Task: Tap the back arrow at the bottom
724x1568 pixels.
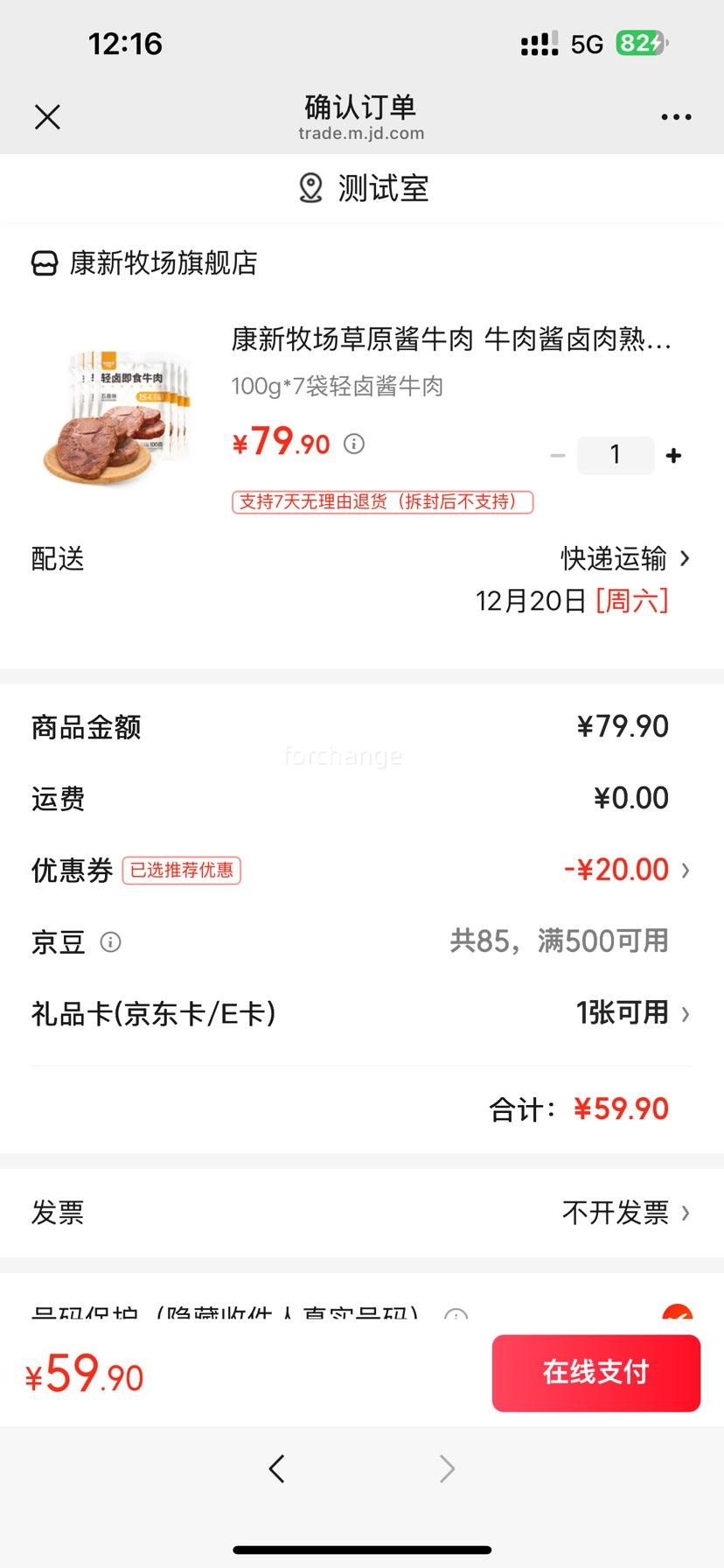Action: coord(277,1469)
